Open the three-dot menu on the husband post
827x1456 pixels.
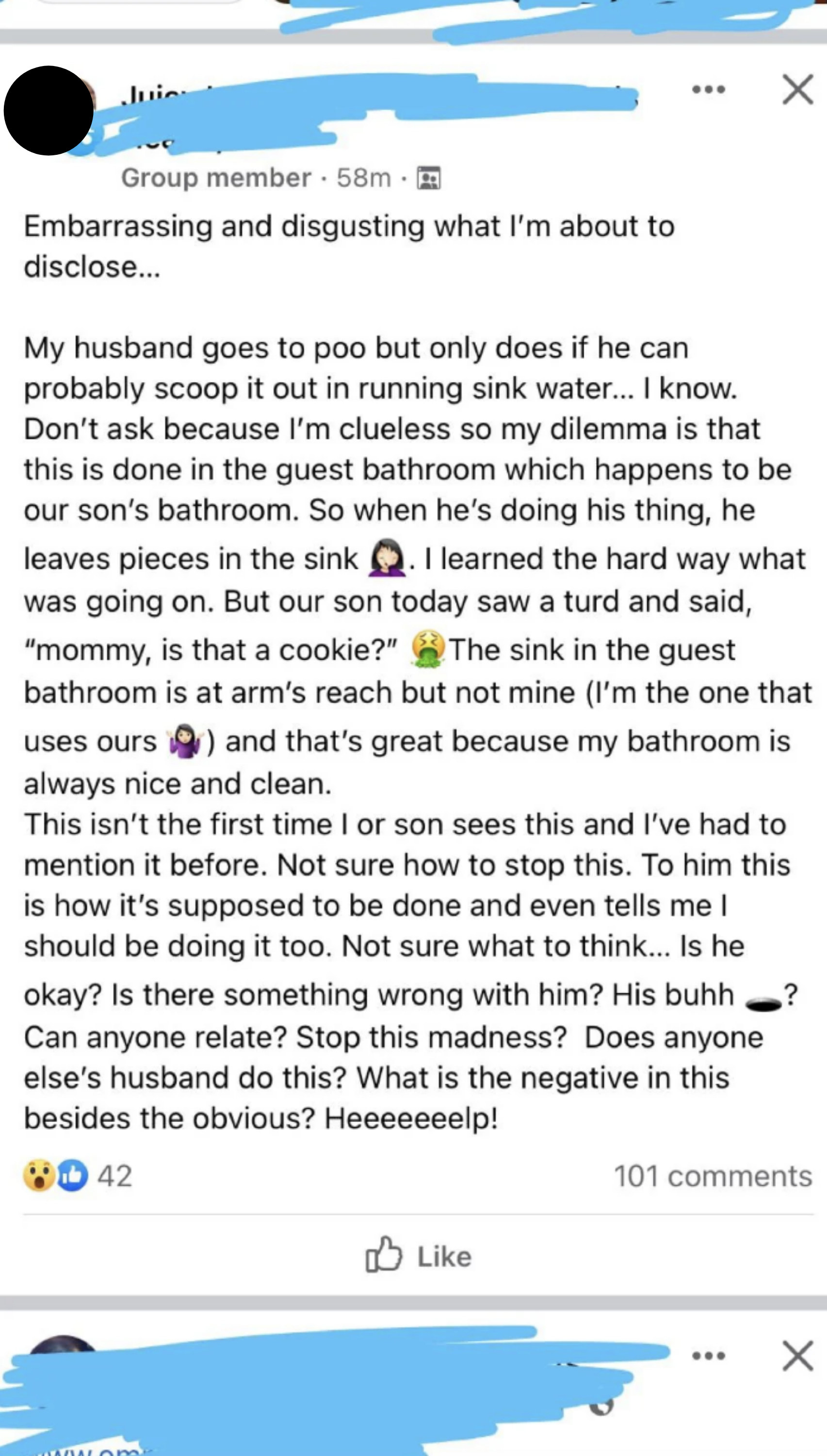[708, 89]
